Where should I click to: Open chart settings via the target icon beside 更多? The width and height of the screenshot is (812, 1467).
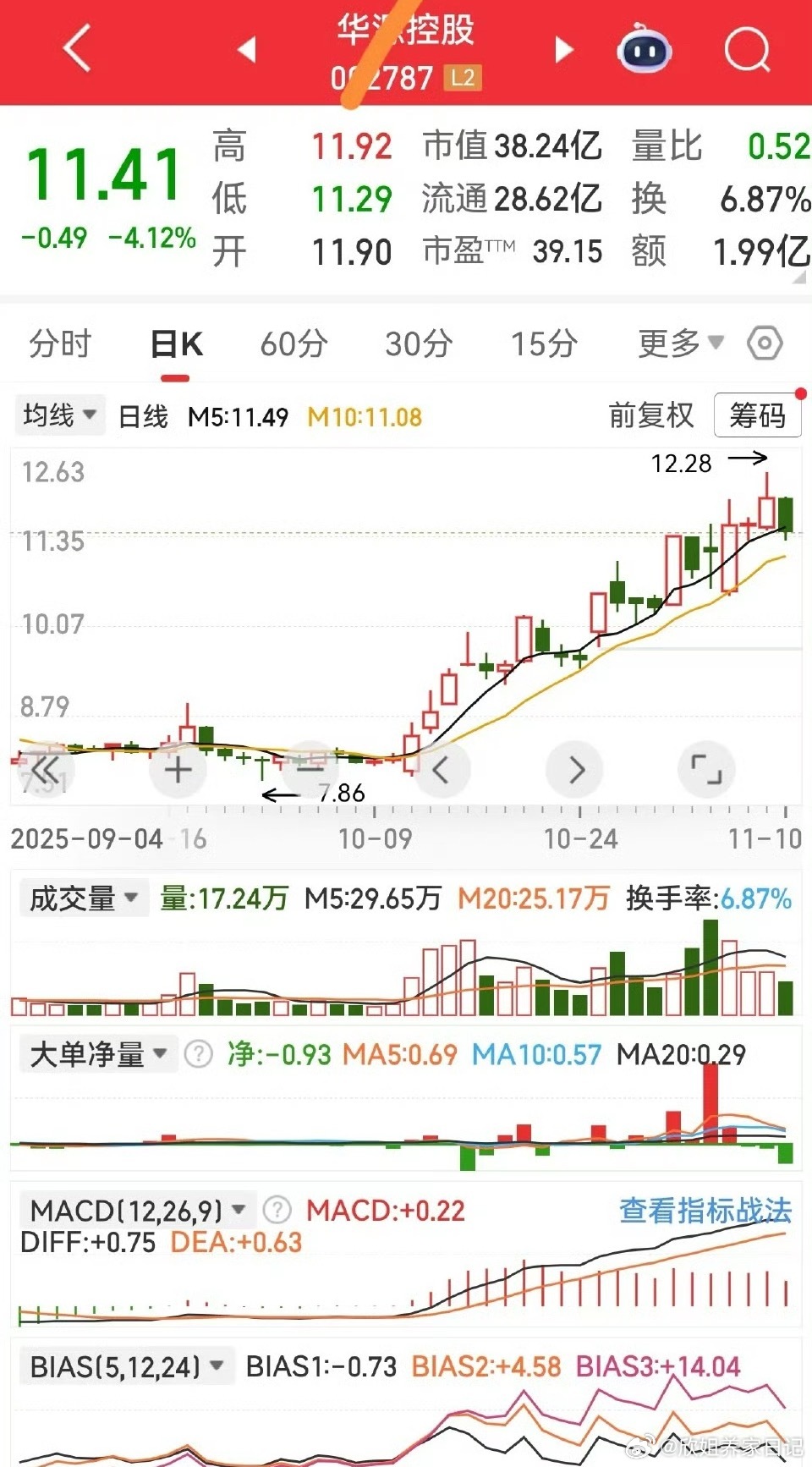point(765,343)
